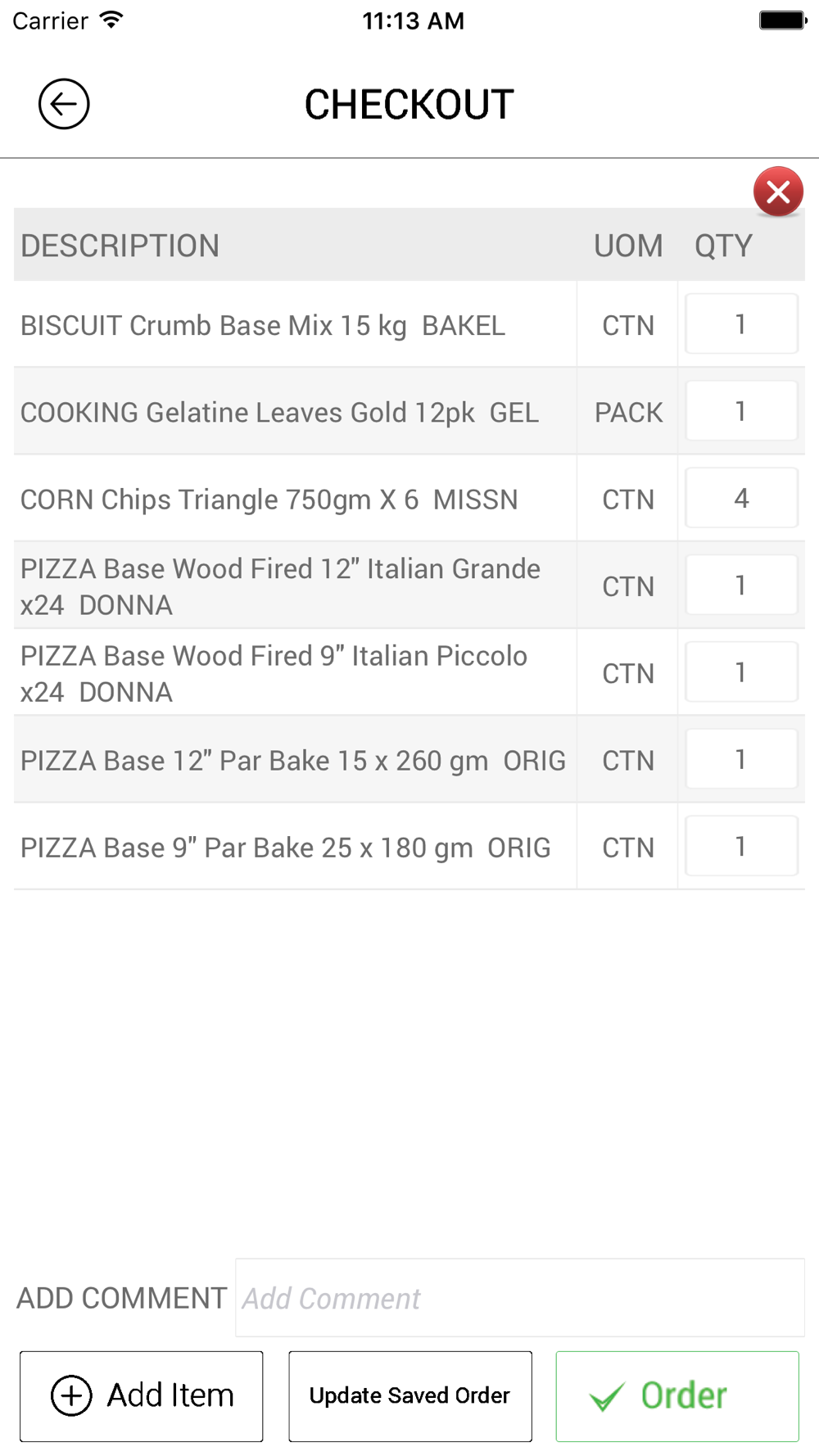Tap the red X close button
The width and height of the screenshot is (819, 1456).
point(778,192)
